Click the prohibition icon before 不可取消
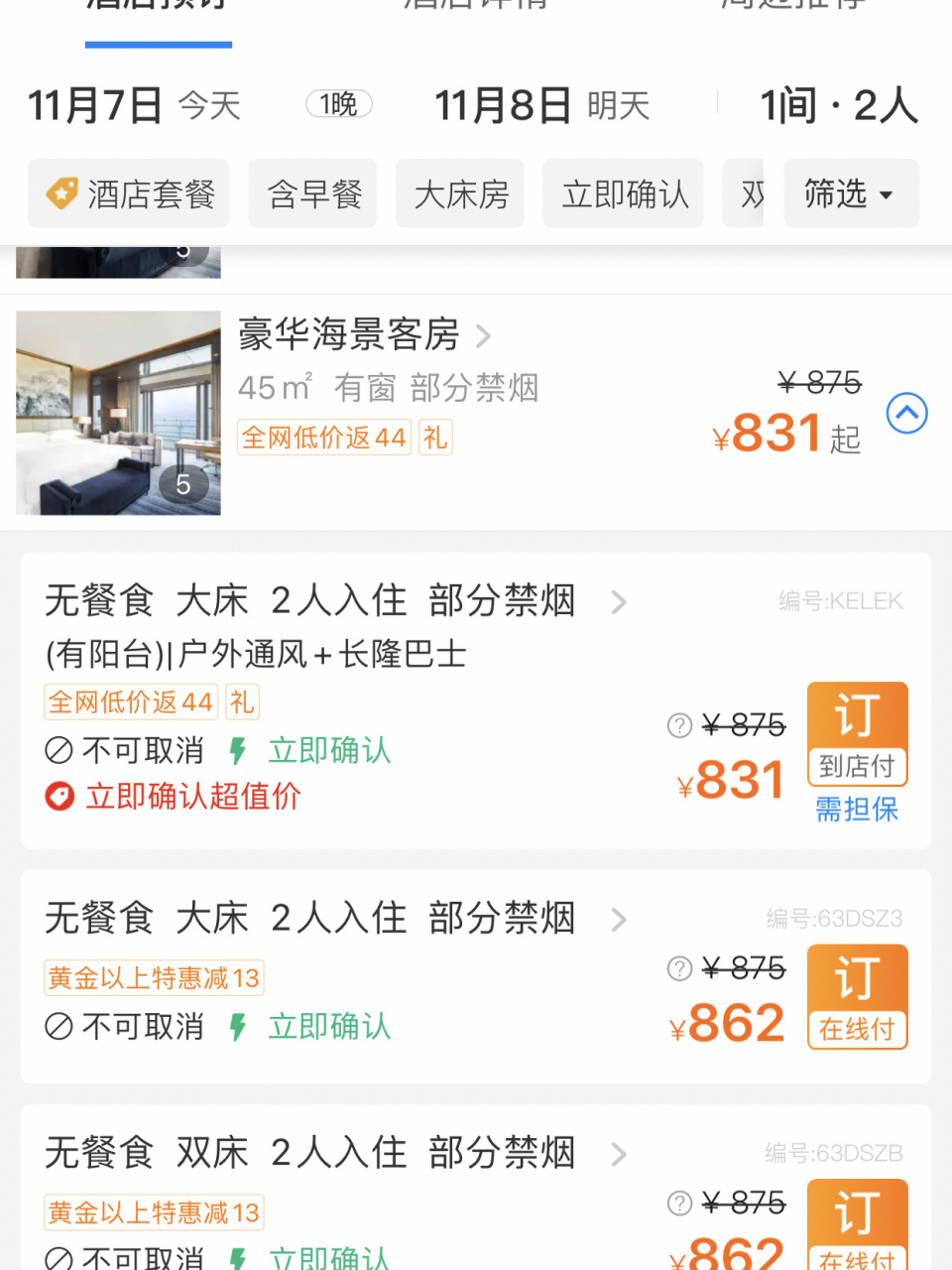 (x=59, y=751)
